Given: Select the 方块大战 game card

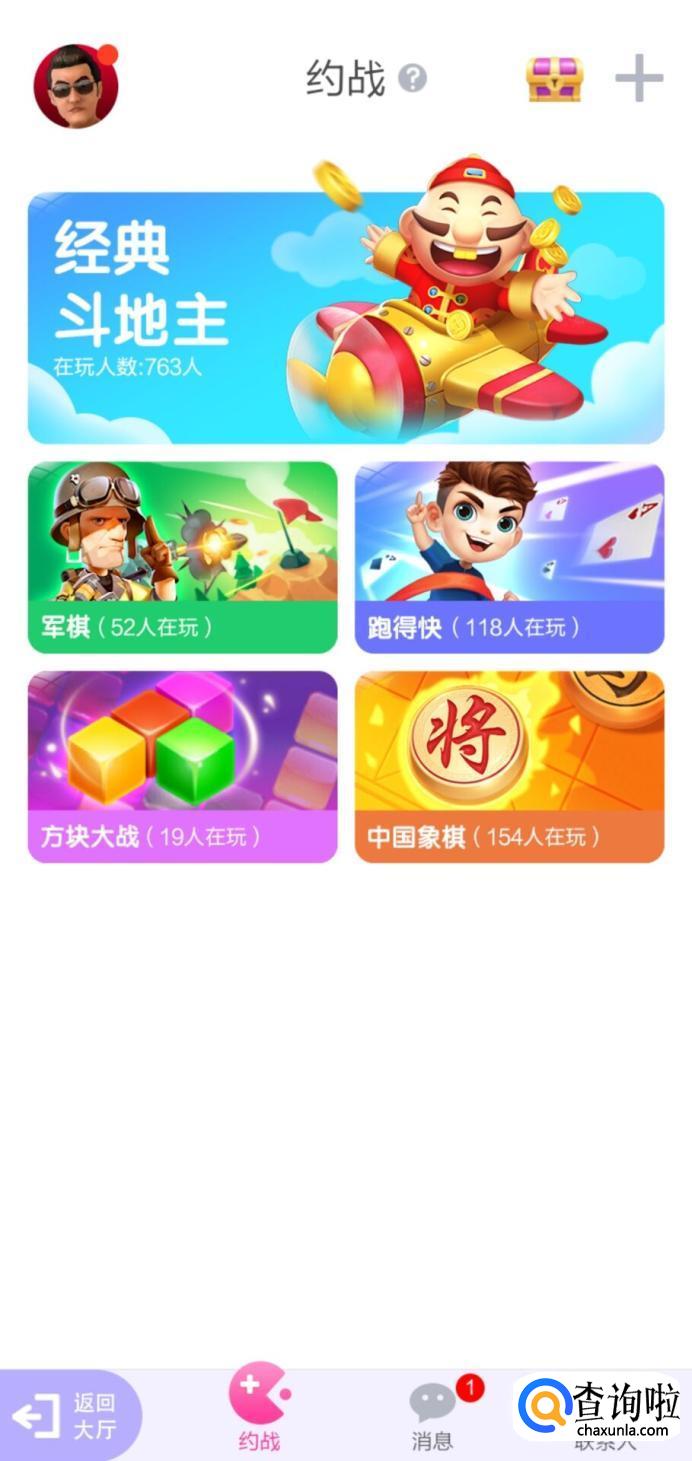Looking at the screenshot, I should tap(183, 766).
